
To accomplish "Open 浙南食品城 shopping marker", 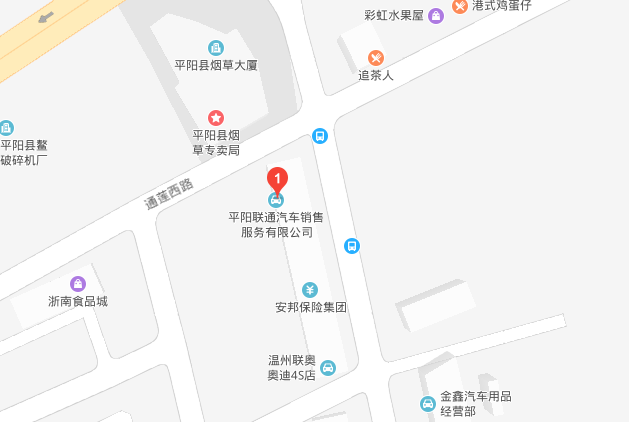I will tap(78, 284).
